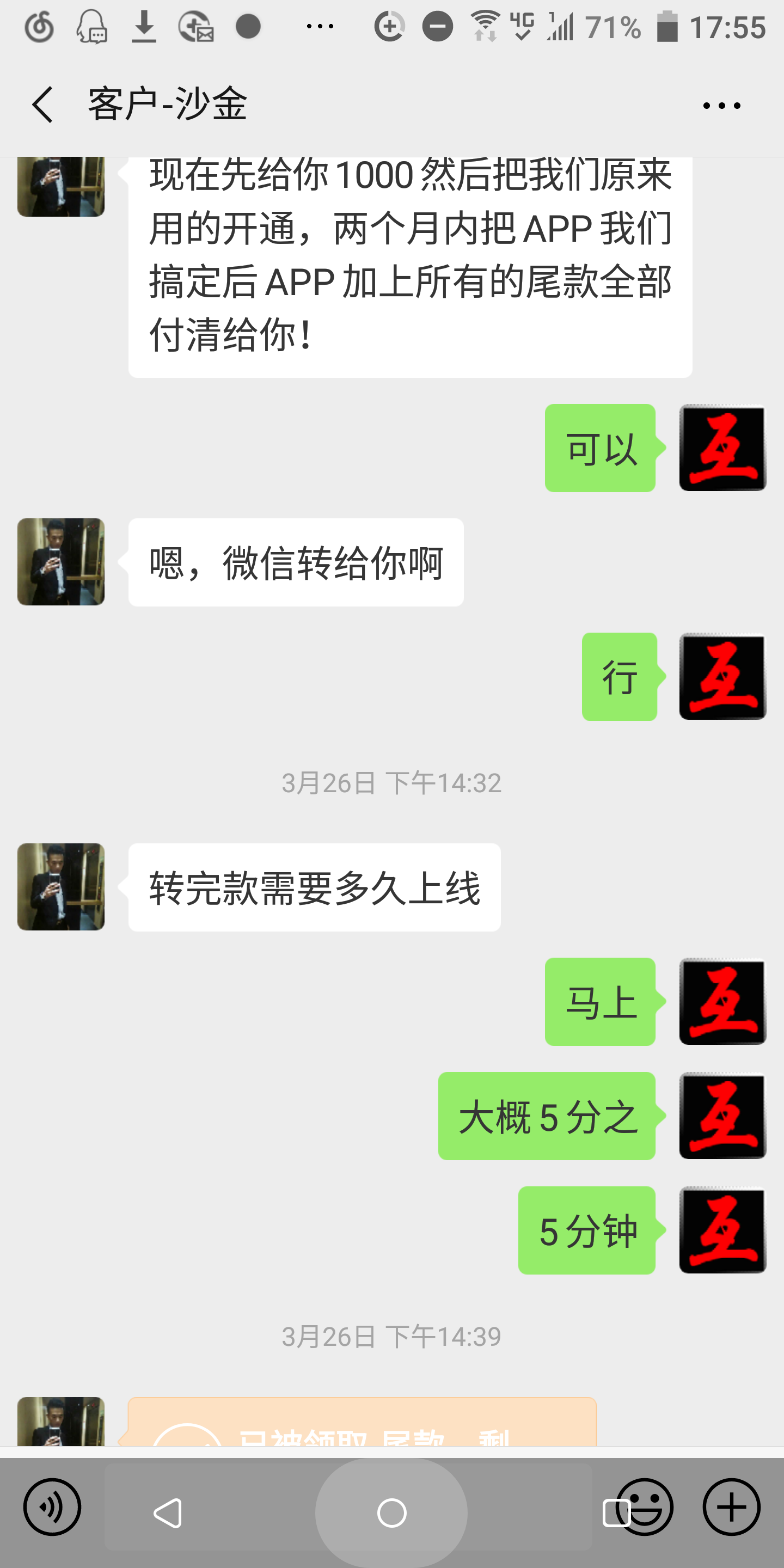The height and width of the screenshot is (1568, 784).
Task: Open own avatar beside 5分钟 message
Action: [x=722, y=1229]
